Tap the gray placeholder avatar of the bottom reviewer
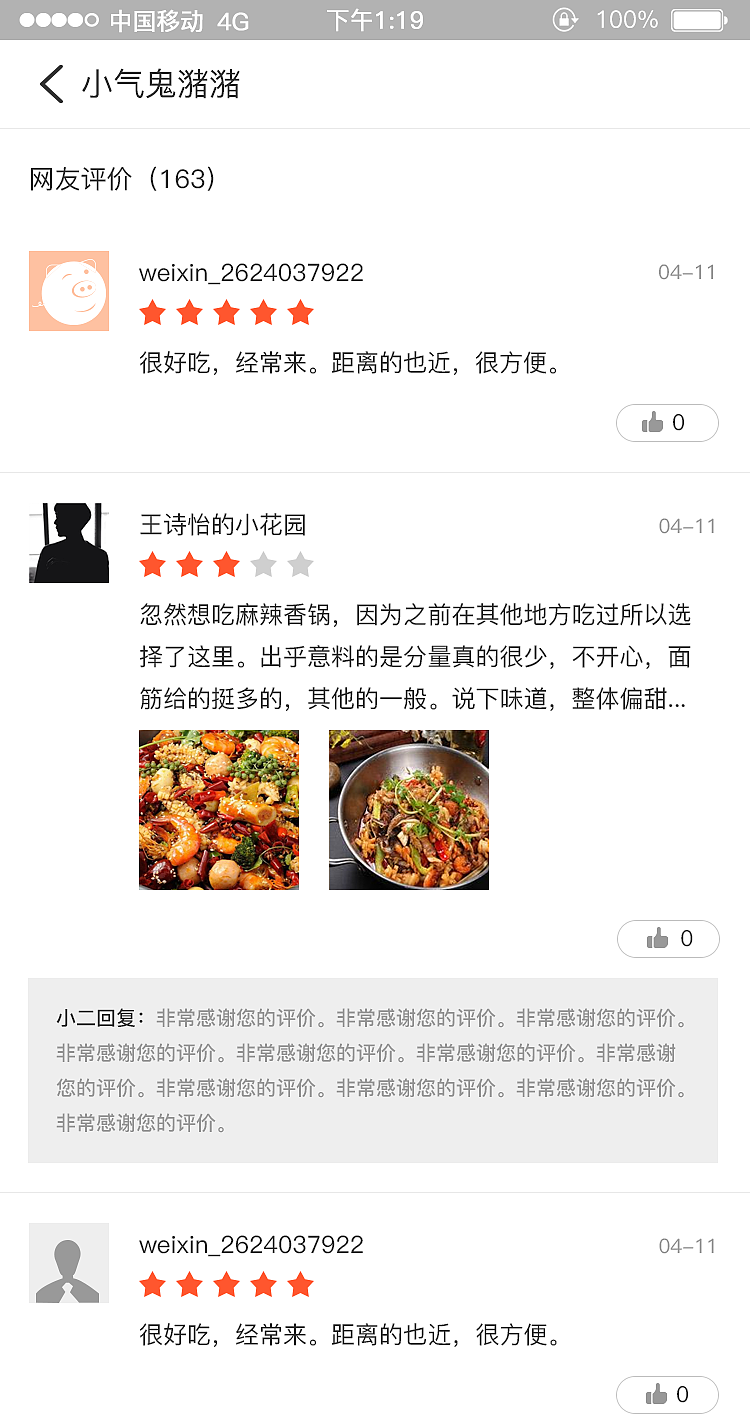Viewport: 750px width, 1427px height. [x=68, y=1262]
